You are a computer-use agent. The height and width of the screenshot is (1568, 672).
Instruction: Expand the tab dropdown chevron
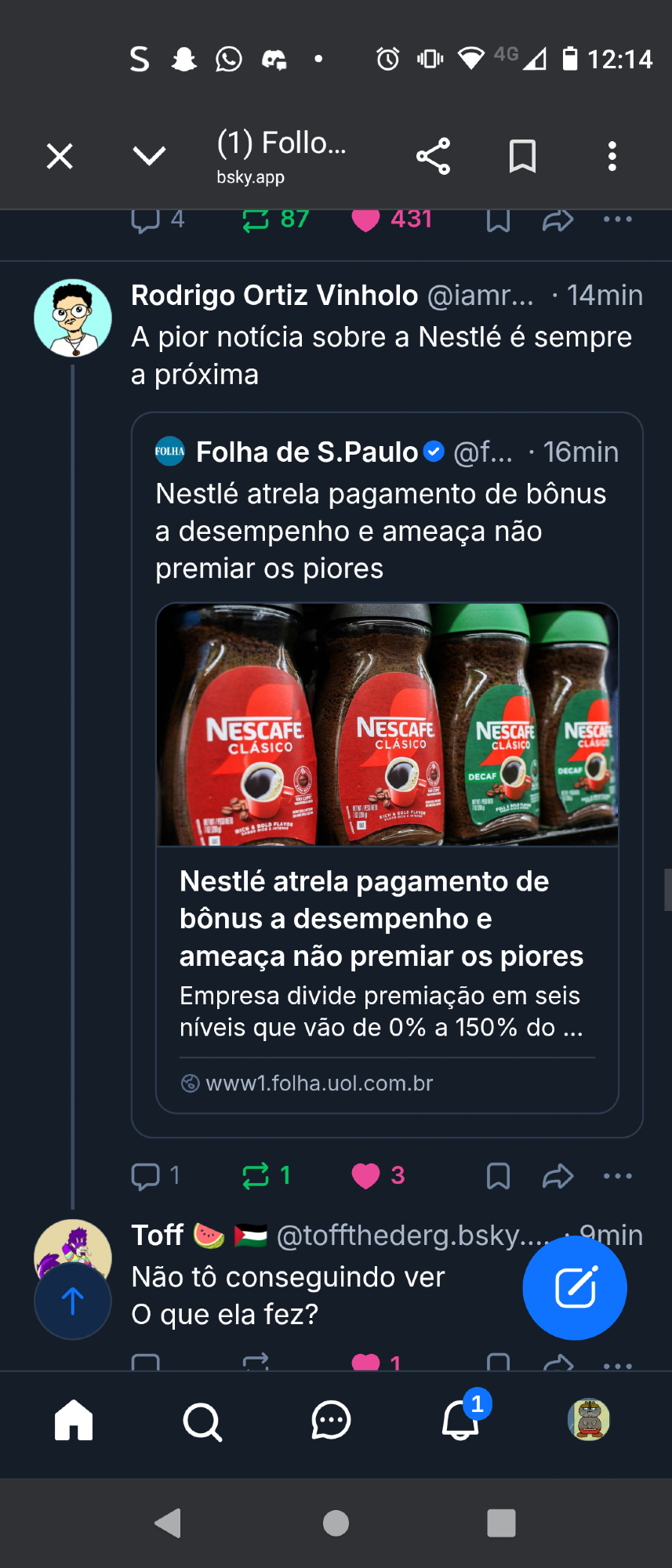pyautogui.click(x=149, y=156)
